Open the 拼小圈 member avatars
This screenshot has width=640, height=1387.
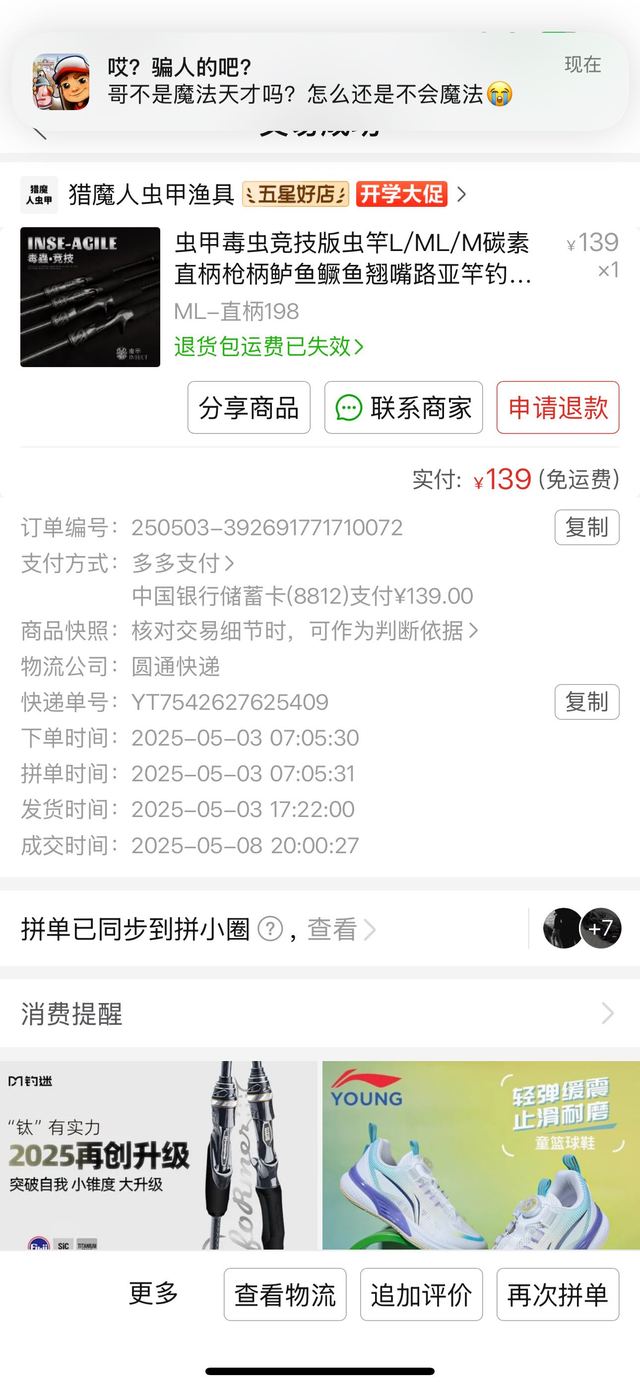tap(582, 929)
